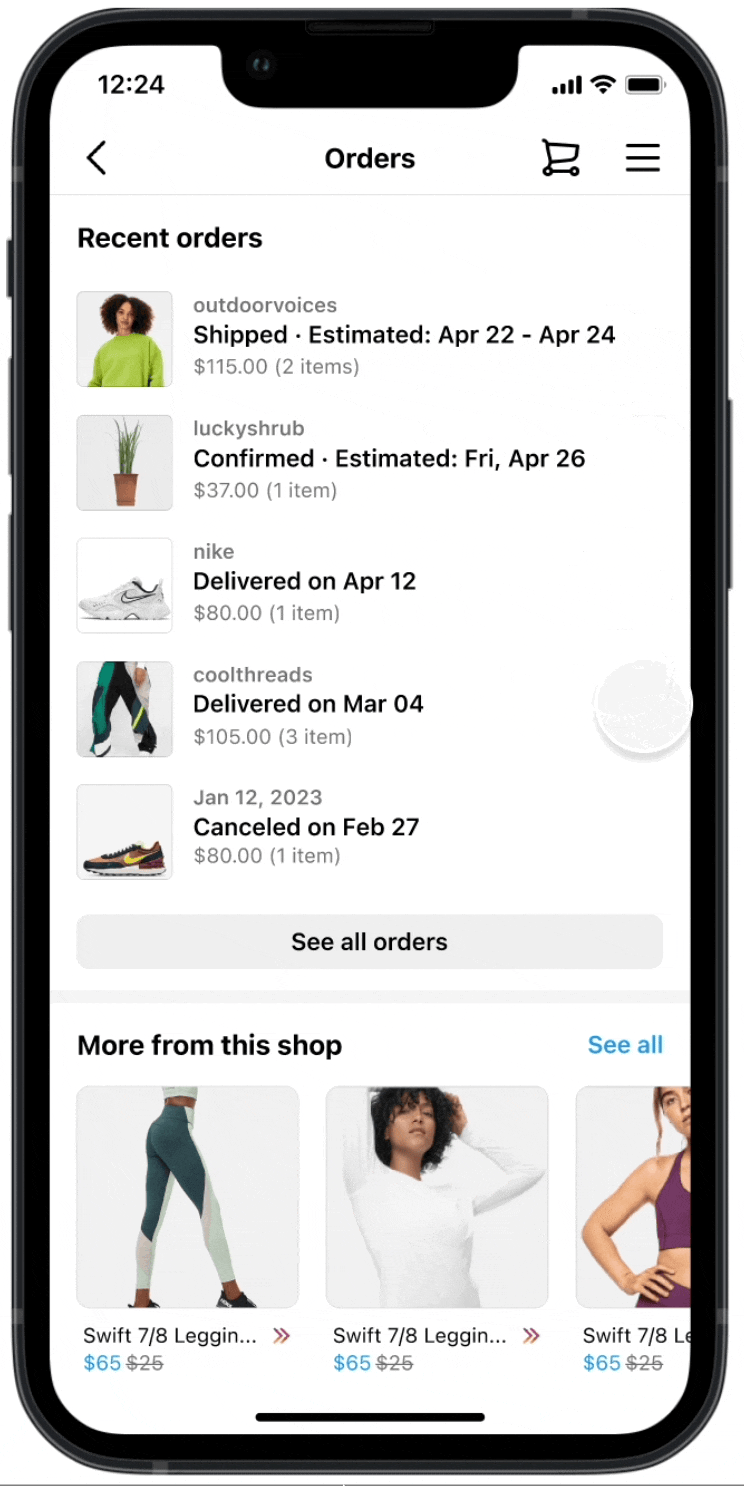This screenshot has width=744, height=1486.
Task: Open the purple sports bra product card
Action: [634, 1197]
